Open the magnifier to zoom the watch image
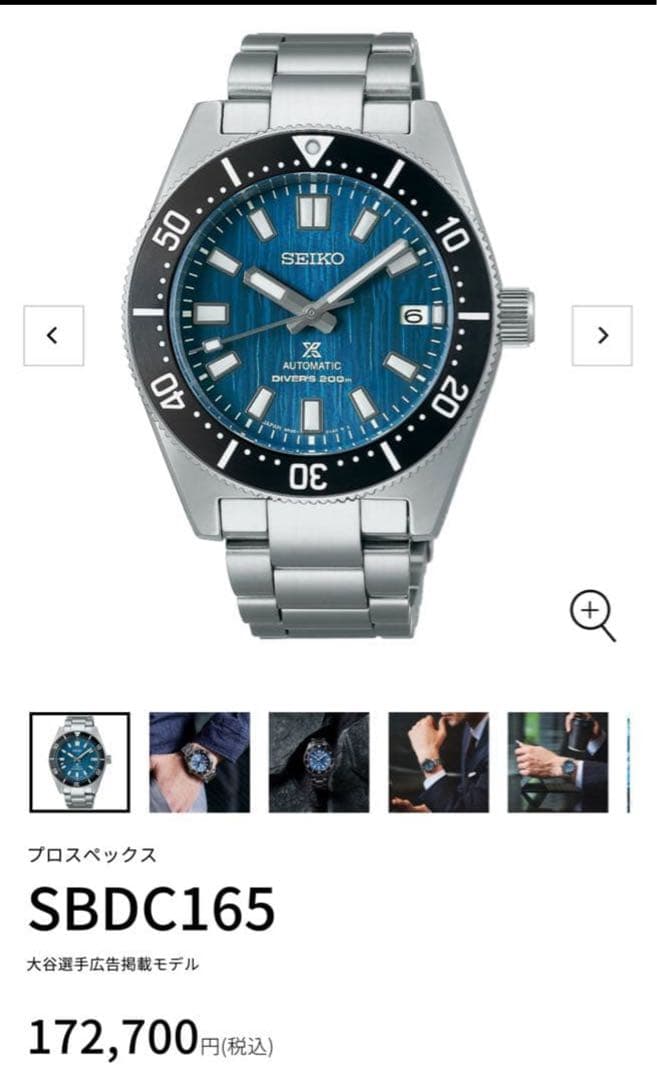Image resolution: width=657 pixels, height=1080 pixels. pyautogui.click(x=592, y=614)
